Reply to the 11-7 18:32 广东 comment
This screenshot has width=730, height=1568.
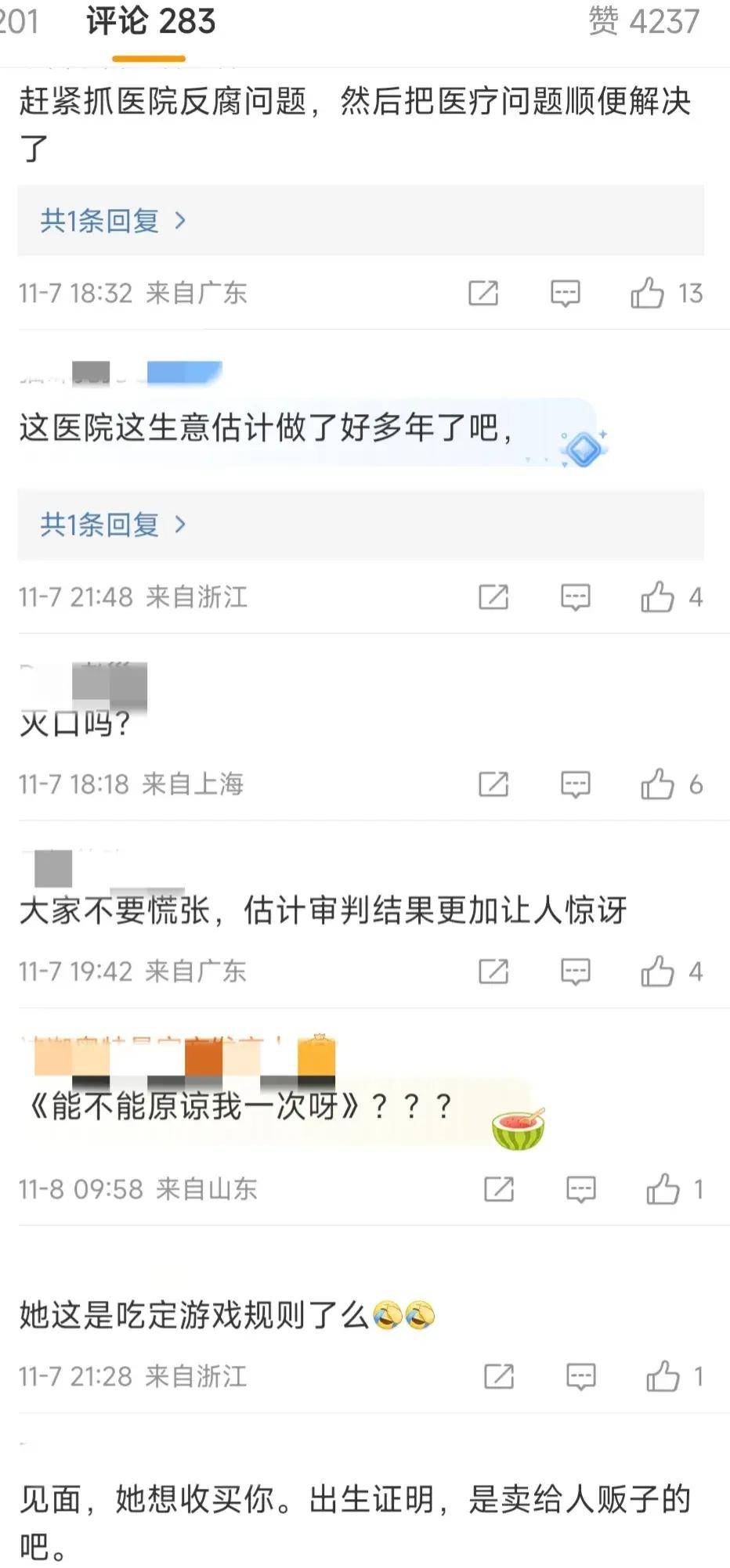click(565, 294)
